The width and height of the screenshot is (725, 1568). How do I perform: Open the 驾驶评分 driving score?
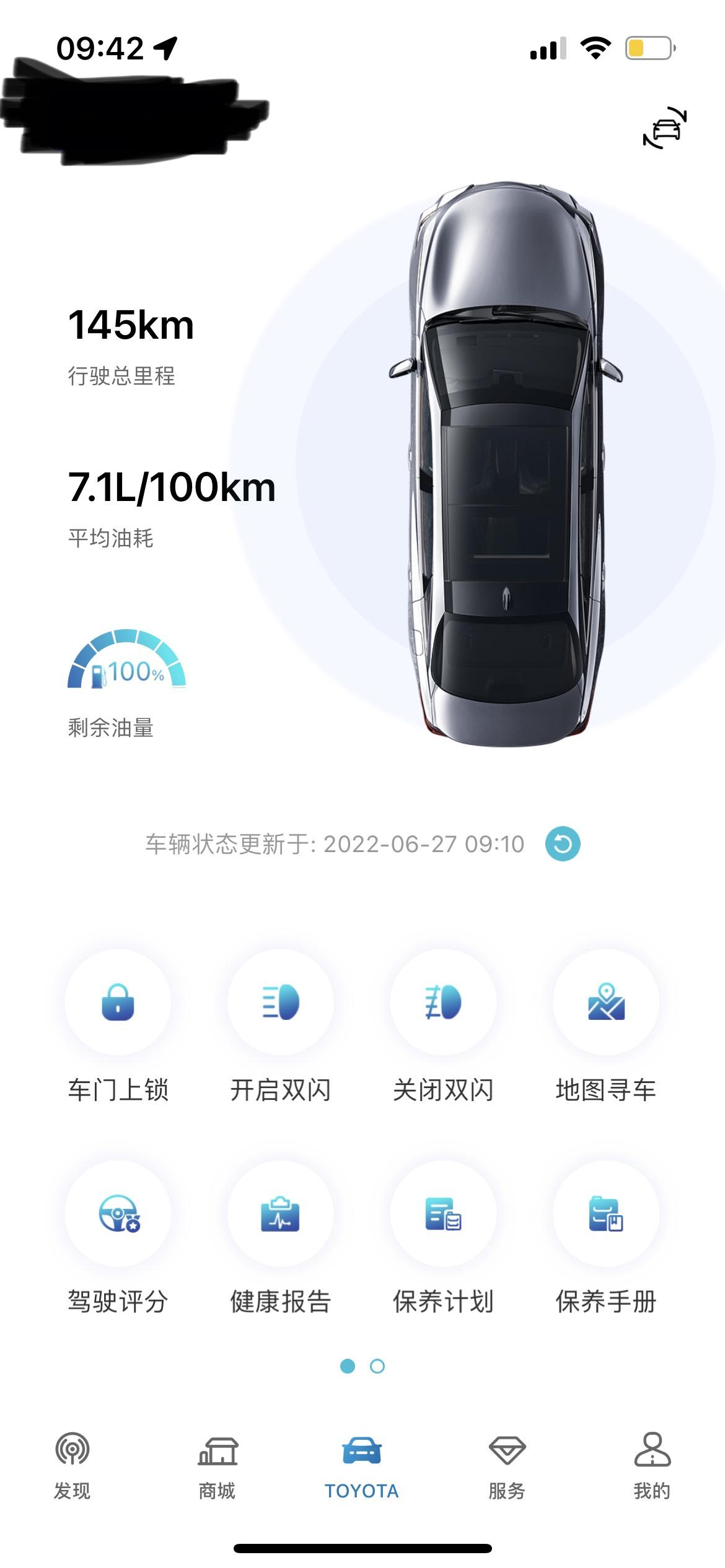coord(118,1214)
